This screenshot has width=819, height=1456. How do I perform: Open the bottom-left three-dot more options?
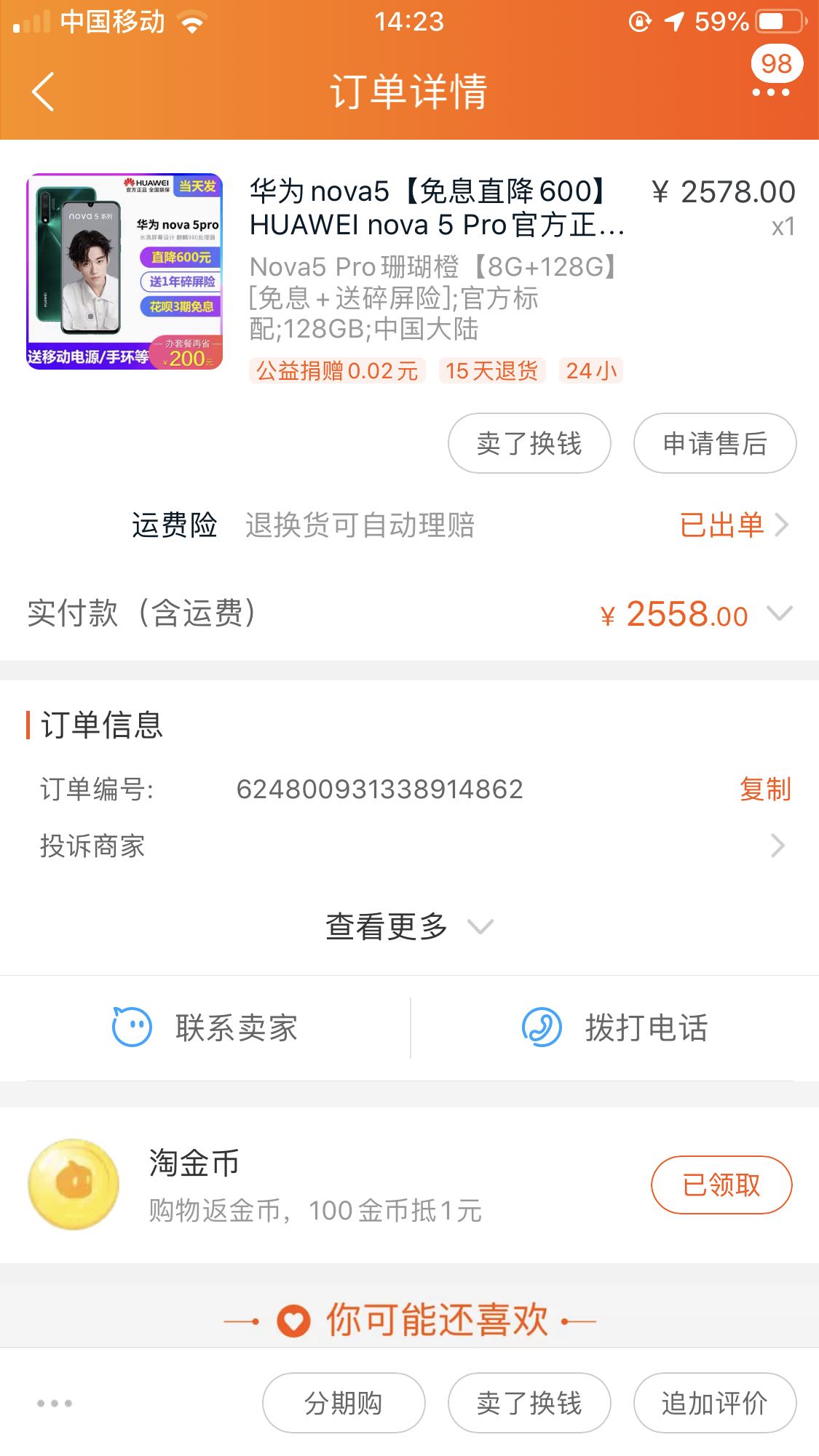click(55, 1403)
